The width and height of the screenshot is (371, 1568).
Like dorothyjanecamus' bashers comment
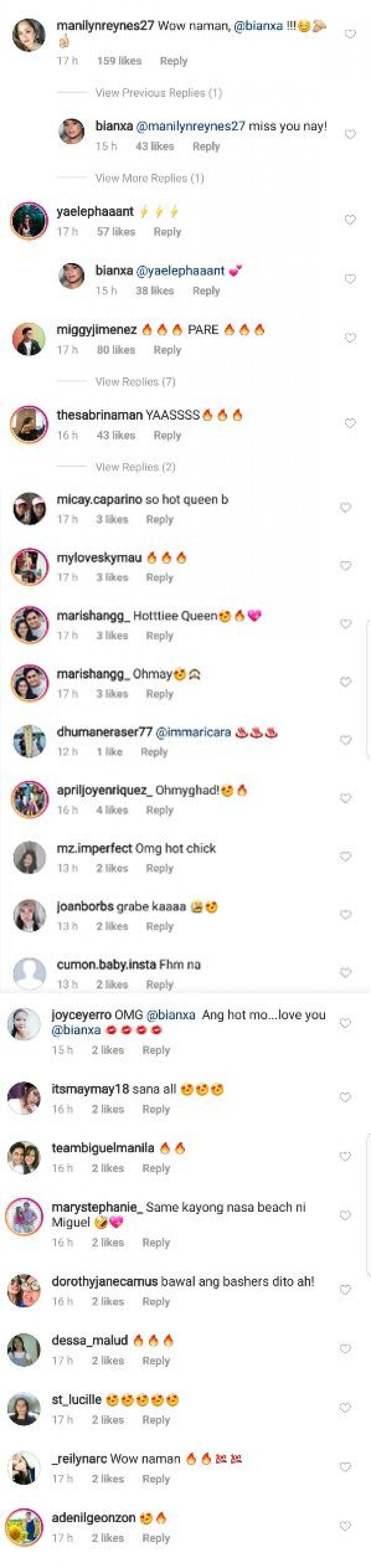pos(345,1289)
